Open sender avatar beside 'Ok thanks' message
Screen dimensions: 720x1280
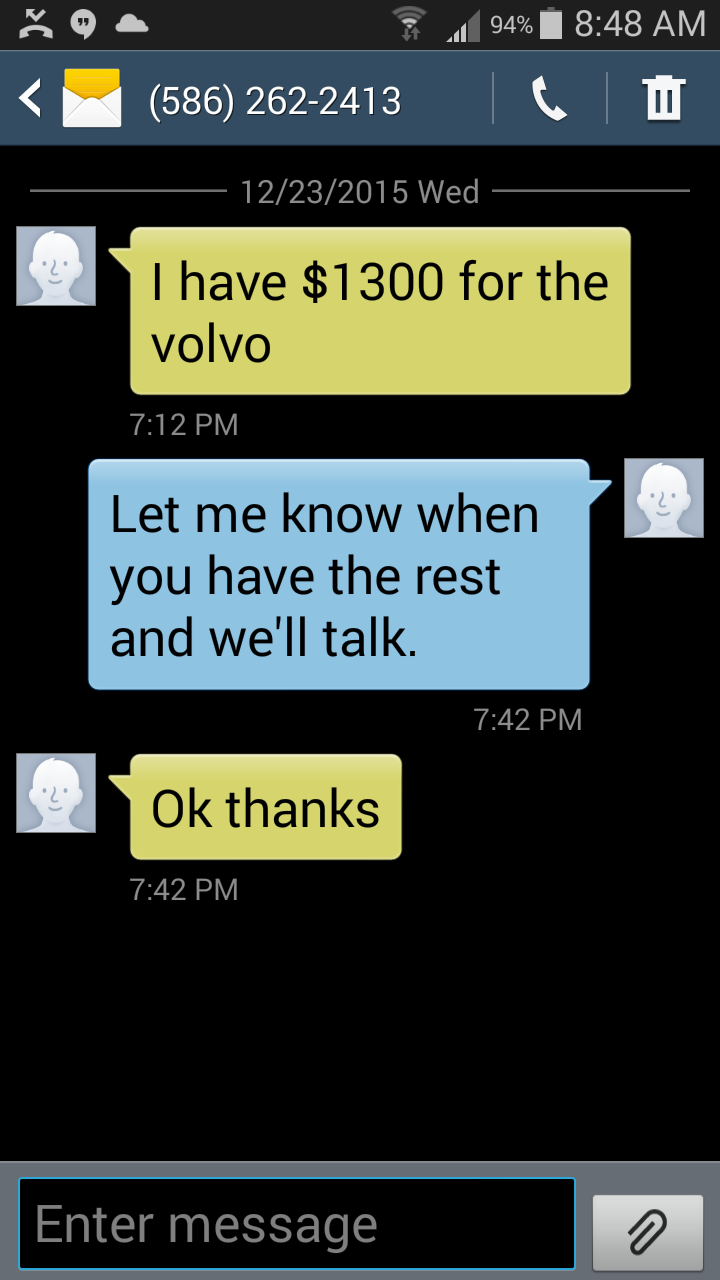[x=56, y=793]
